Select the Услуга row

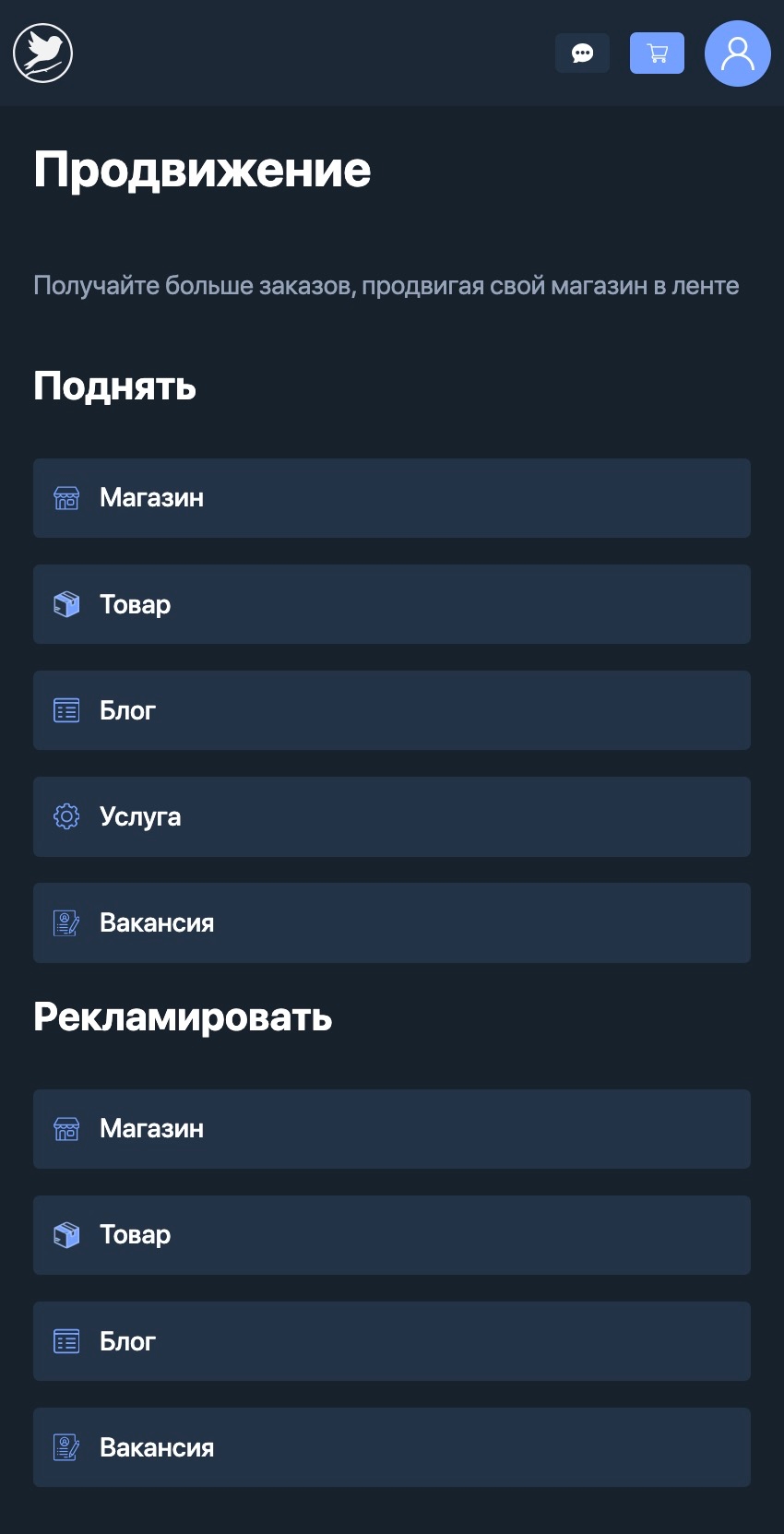(391, 816)
